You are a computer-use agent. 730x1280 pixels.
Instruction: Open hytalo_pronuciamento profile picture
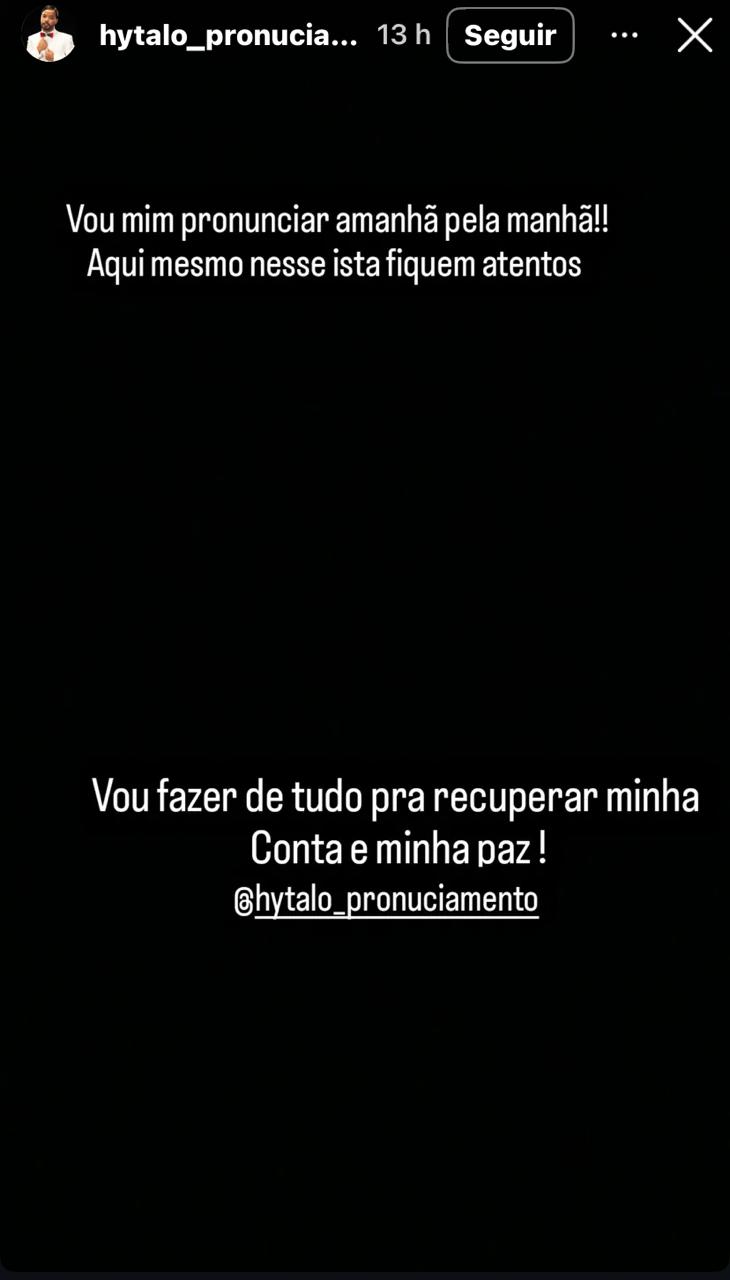tap(49, 36)
